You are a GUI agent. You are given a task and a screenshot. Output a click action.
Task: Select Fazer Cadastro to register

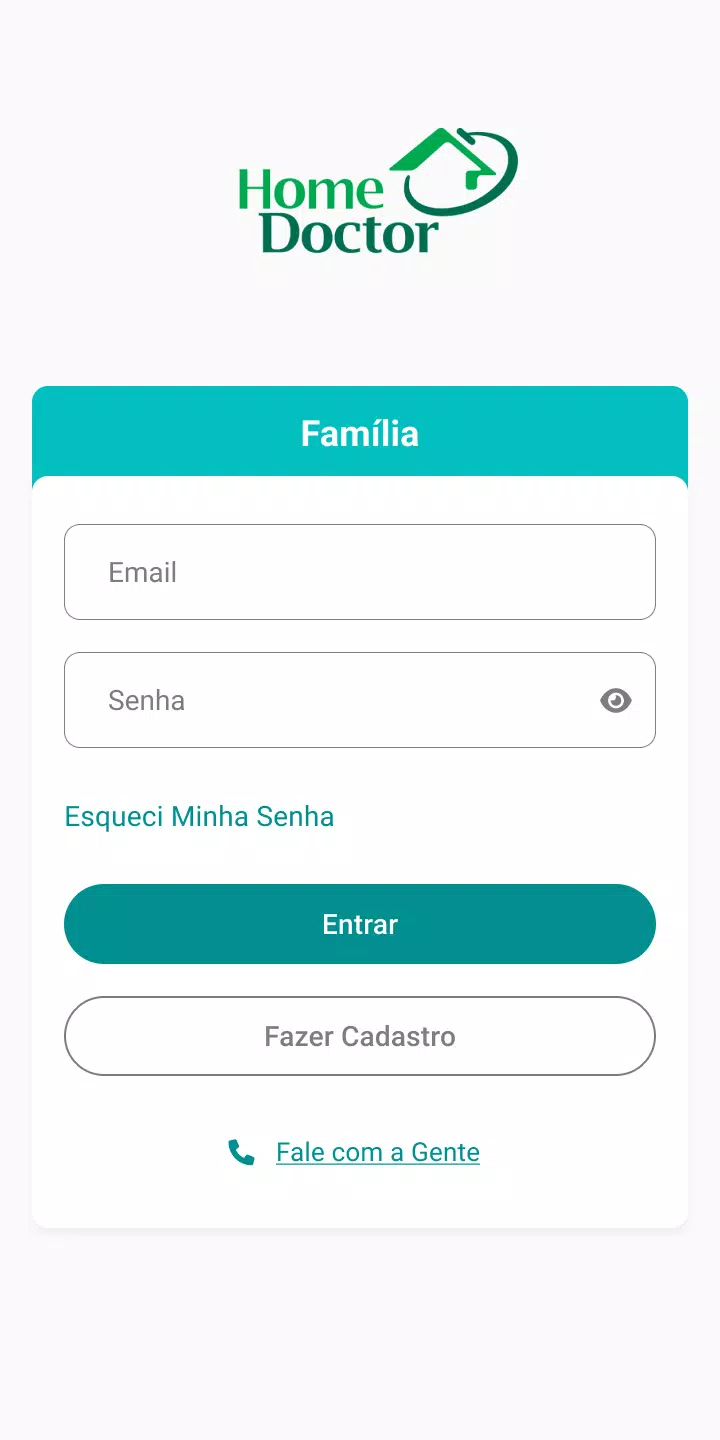(360, 1036)
